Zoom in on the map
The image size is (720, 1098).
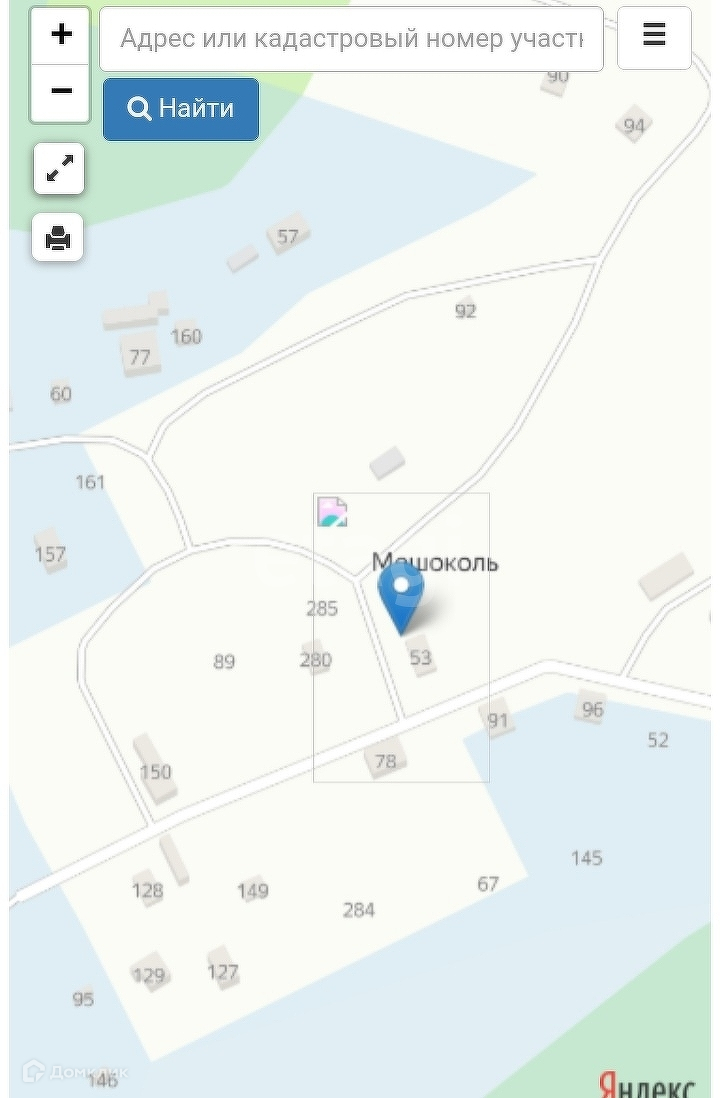[x=61, y=35]
